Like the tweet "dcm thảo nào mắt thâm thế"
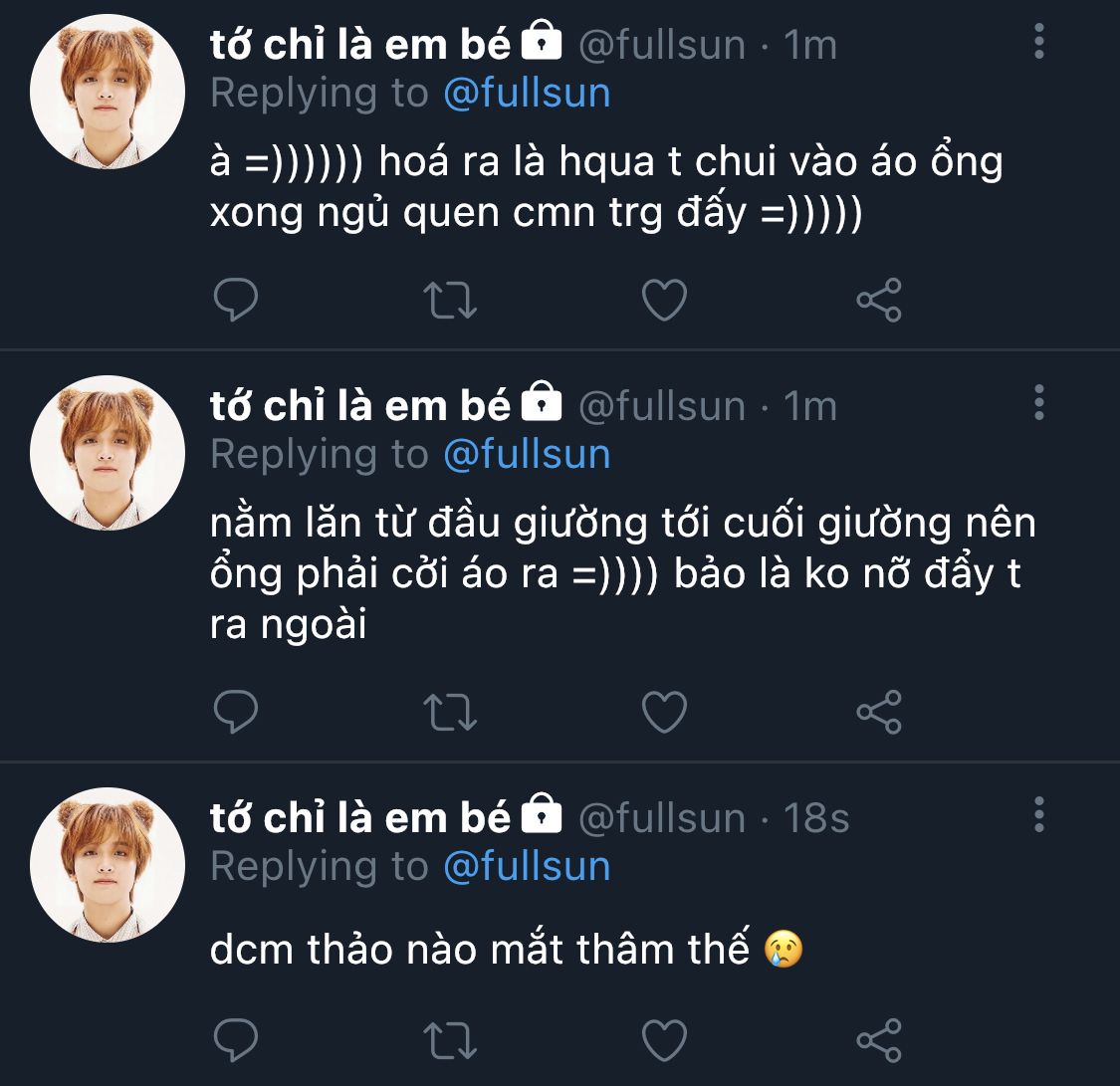Screen dimensions: 1120x1086 point(664,1040)
